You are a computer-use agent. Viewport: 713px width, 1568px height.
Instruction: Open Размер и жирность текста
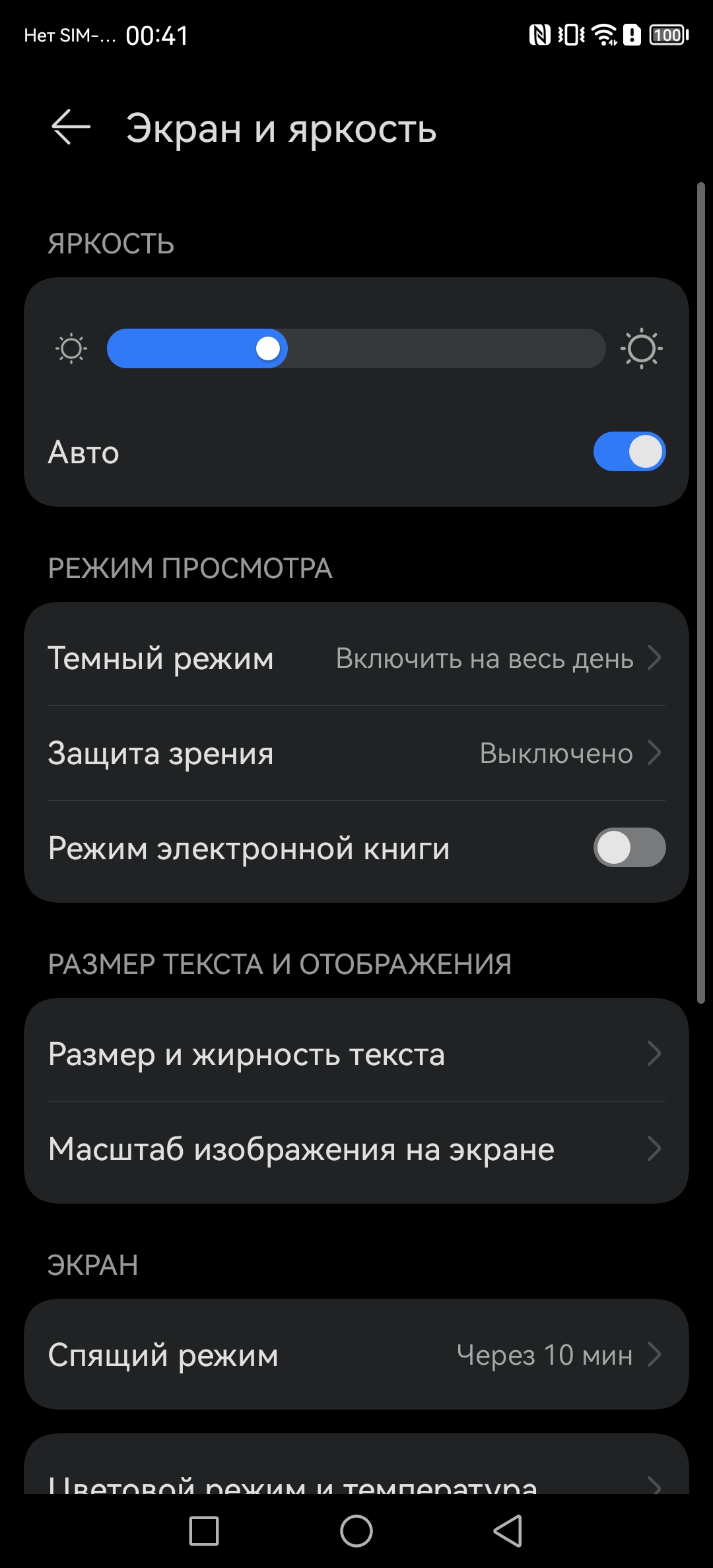356,1054
